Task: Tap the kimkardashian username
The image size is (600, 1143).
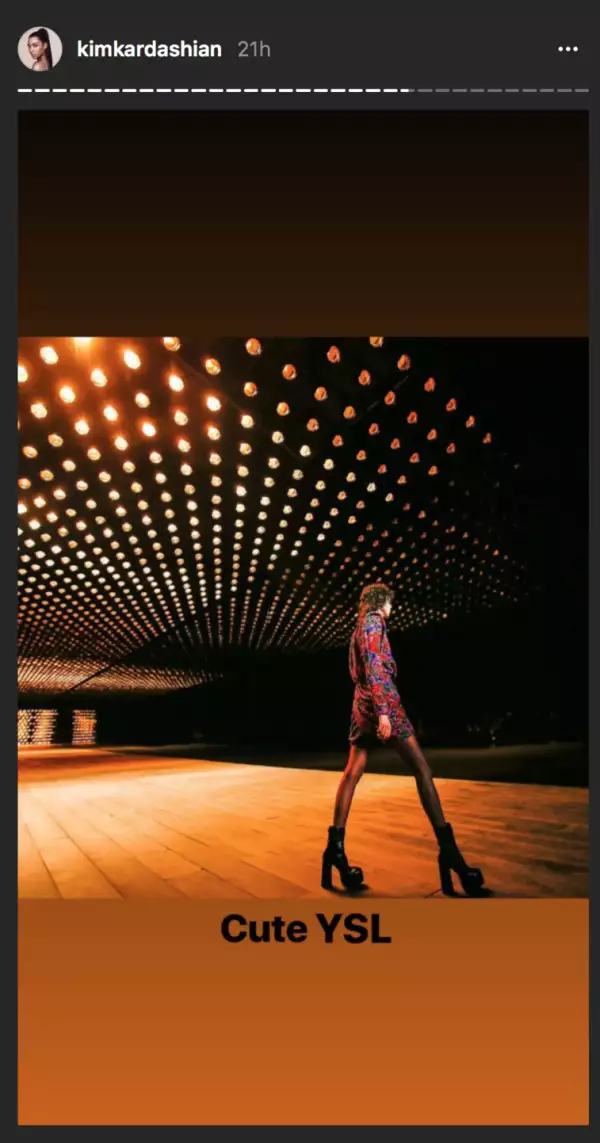Action: coord(149,49)
